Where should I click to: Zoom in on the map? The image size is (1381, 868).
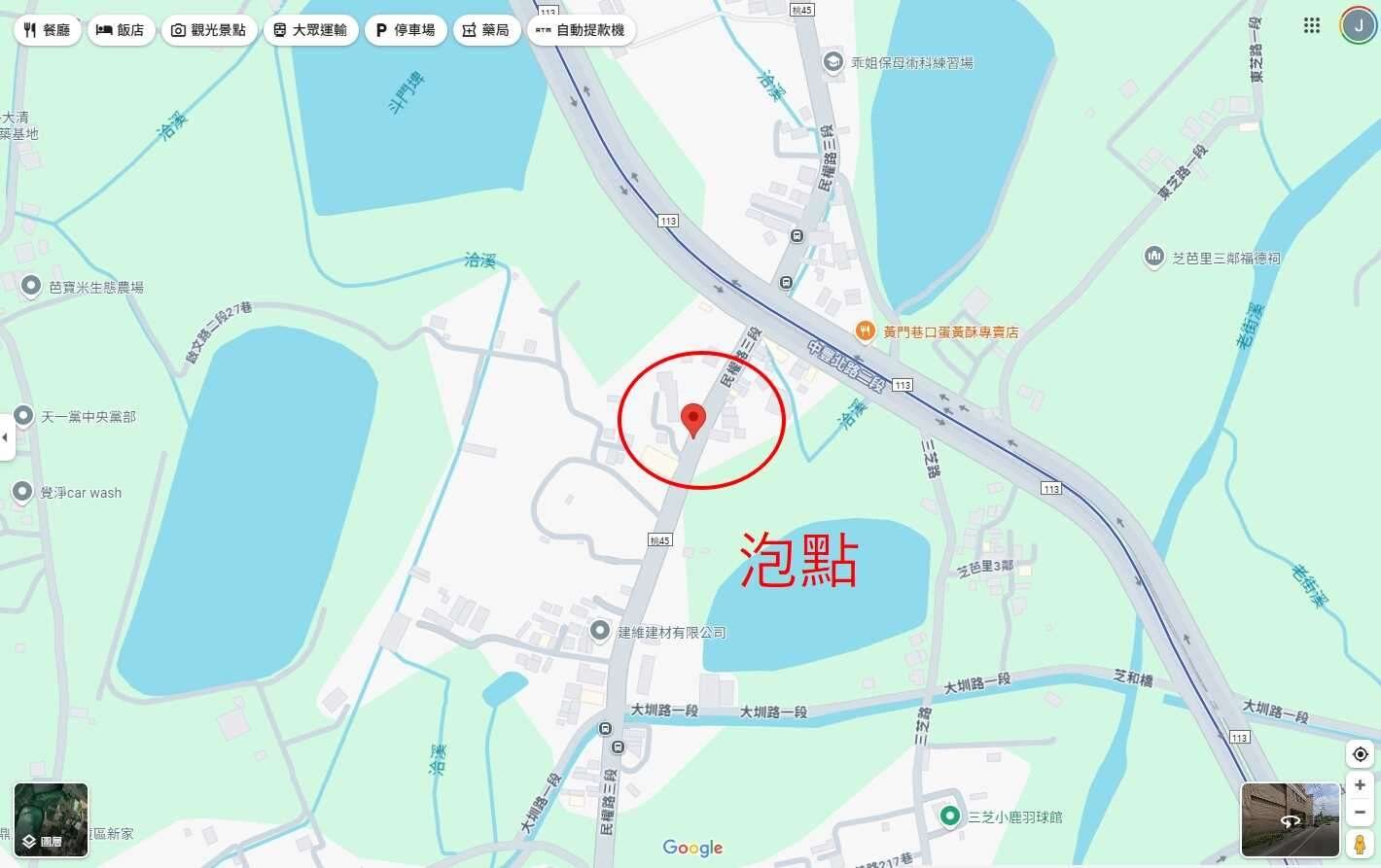[x=1360, y=785]
